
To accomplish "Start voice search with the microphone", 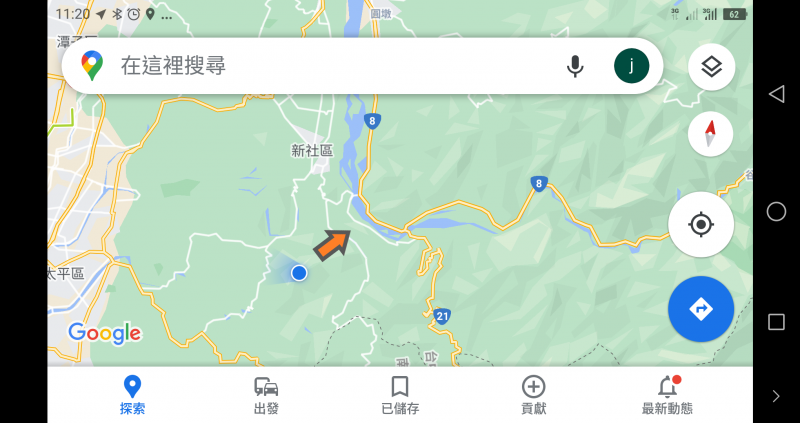I will [575, 66].
